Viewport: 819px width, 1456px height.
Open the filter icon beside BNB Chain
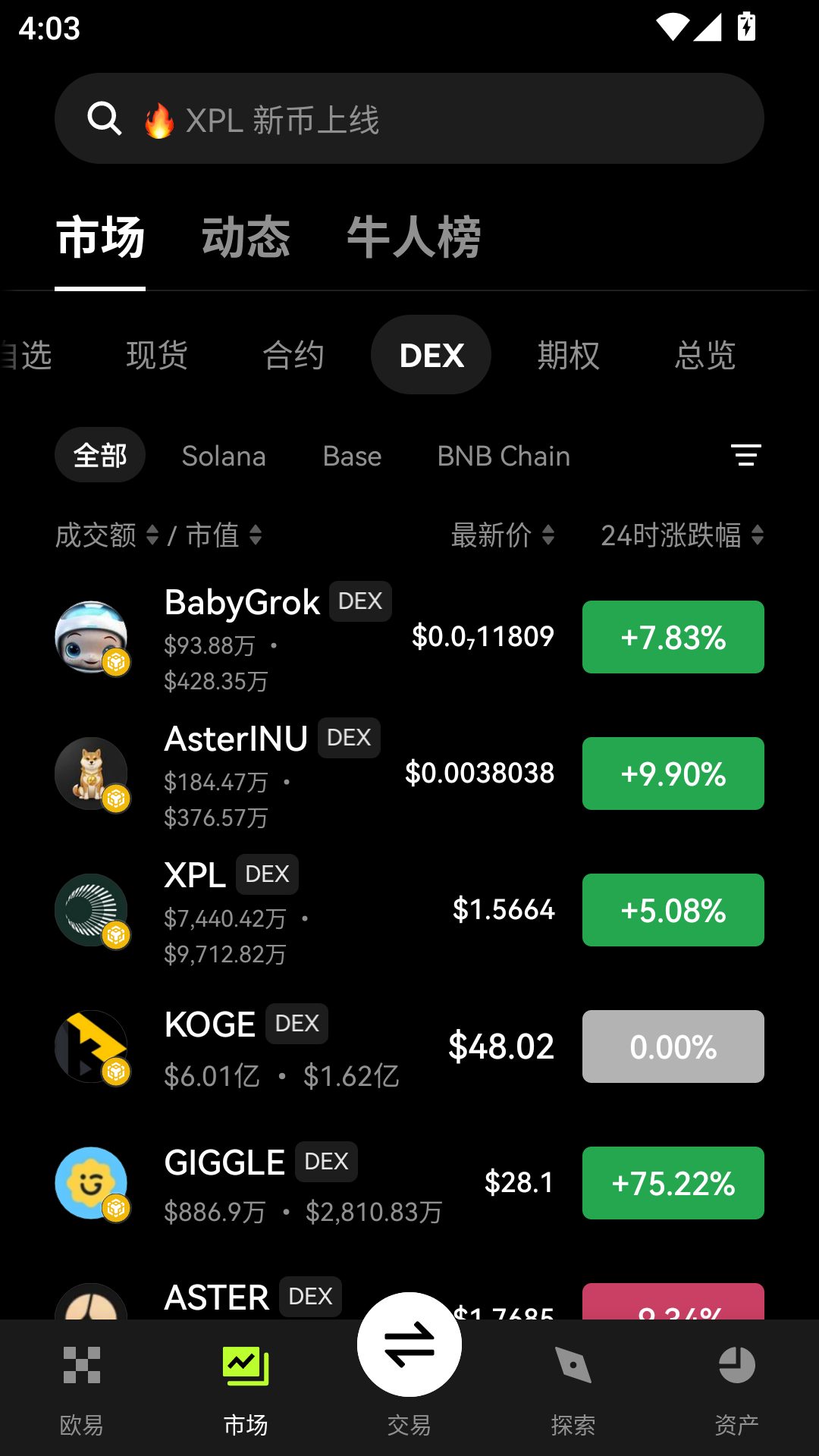click(x=745, y=455)
